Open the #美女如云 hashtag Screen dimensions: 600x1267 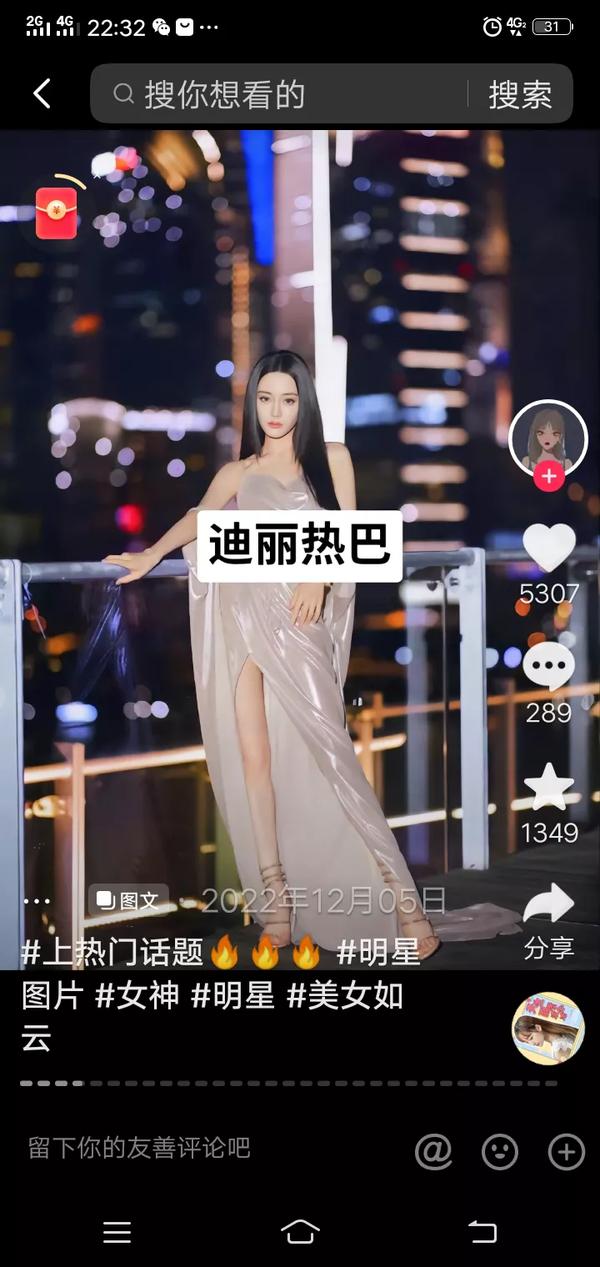point(345,996)
